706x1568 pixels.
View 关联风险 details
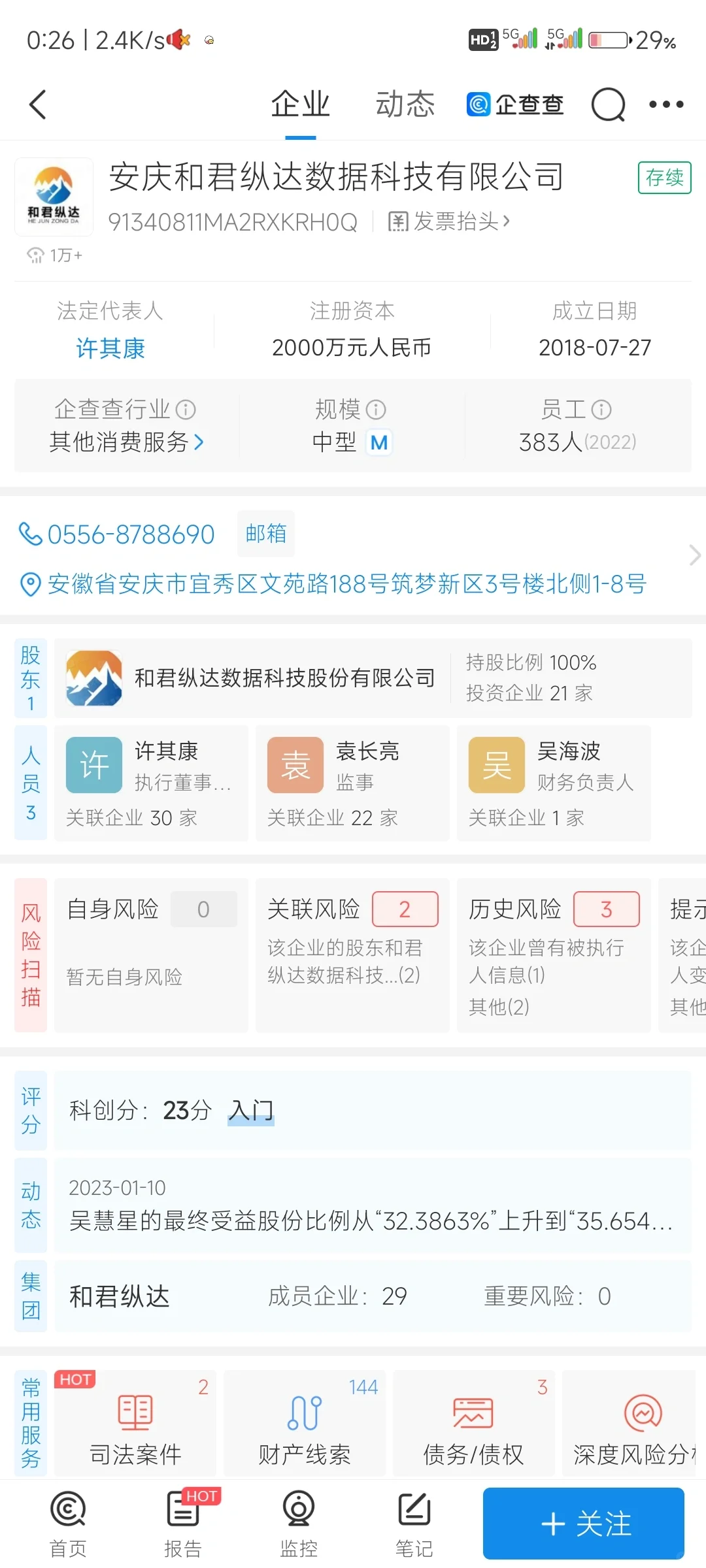pyautogui.click(x=352, y=955)
